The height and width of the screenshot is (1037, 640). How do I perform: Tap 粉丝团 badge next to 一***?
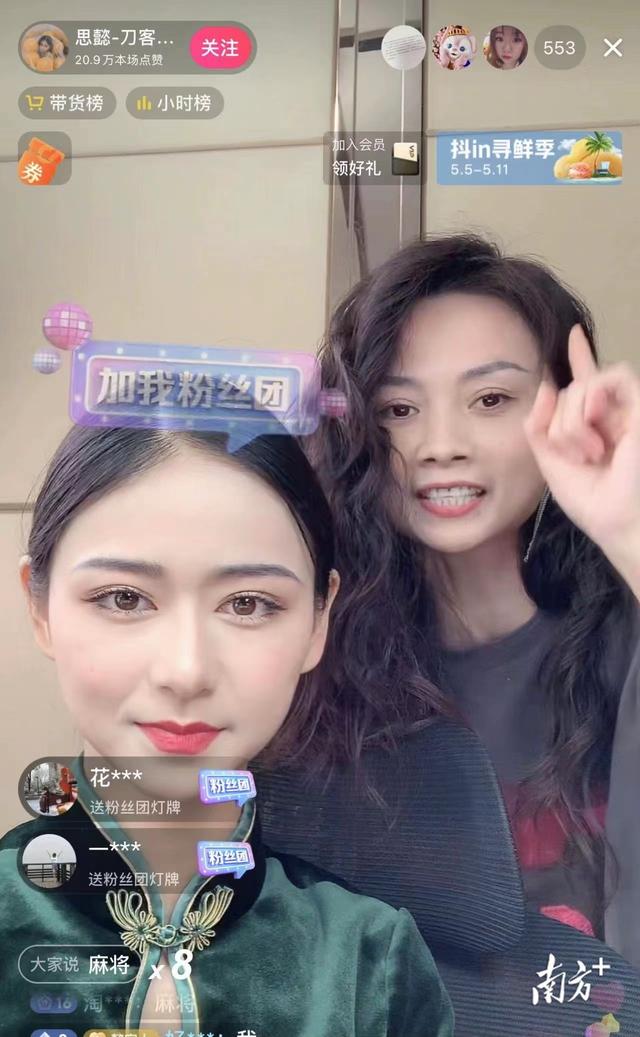pos(226,858)
